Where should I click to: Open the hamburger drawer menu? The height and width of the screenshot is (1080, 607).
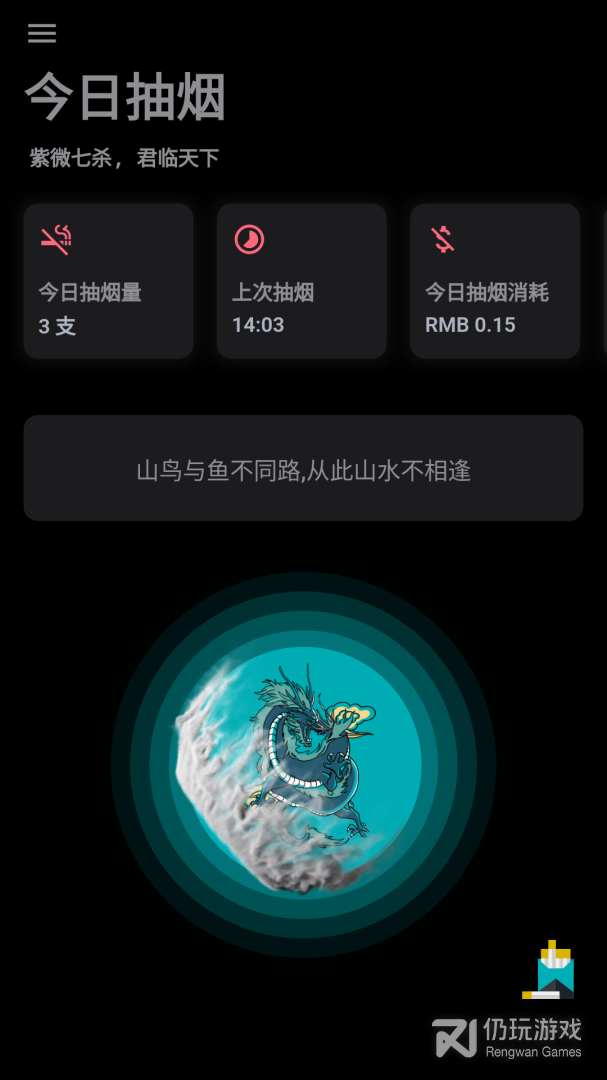pyautogui.click(x=42, y=34)
